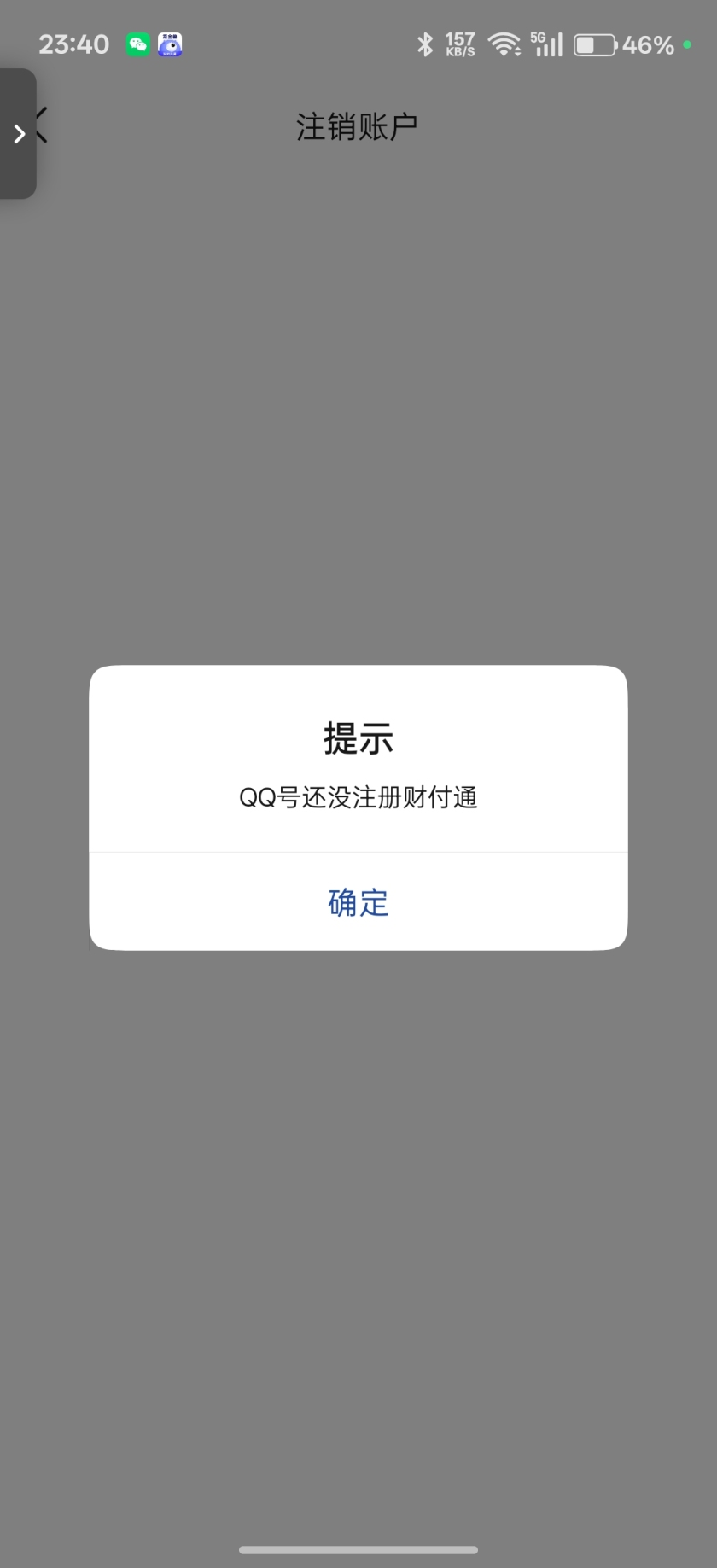717x1568 pixels.
Task: Tap the message text QQ号还没注册财付通
Action: coord(358,797)
